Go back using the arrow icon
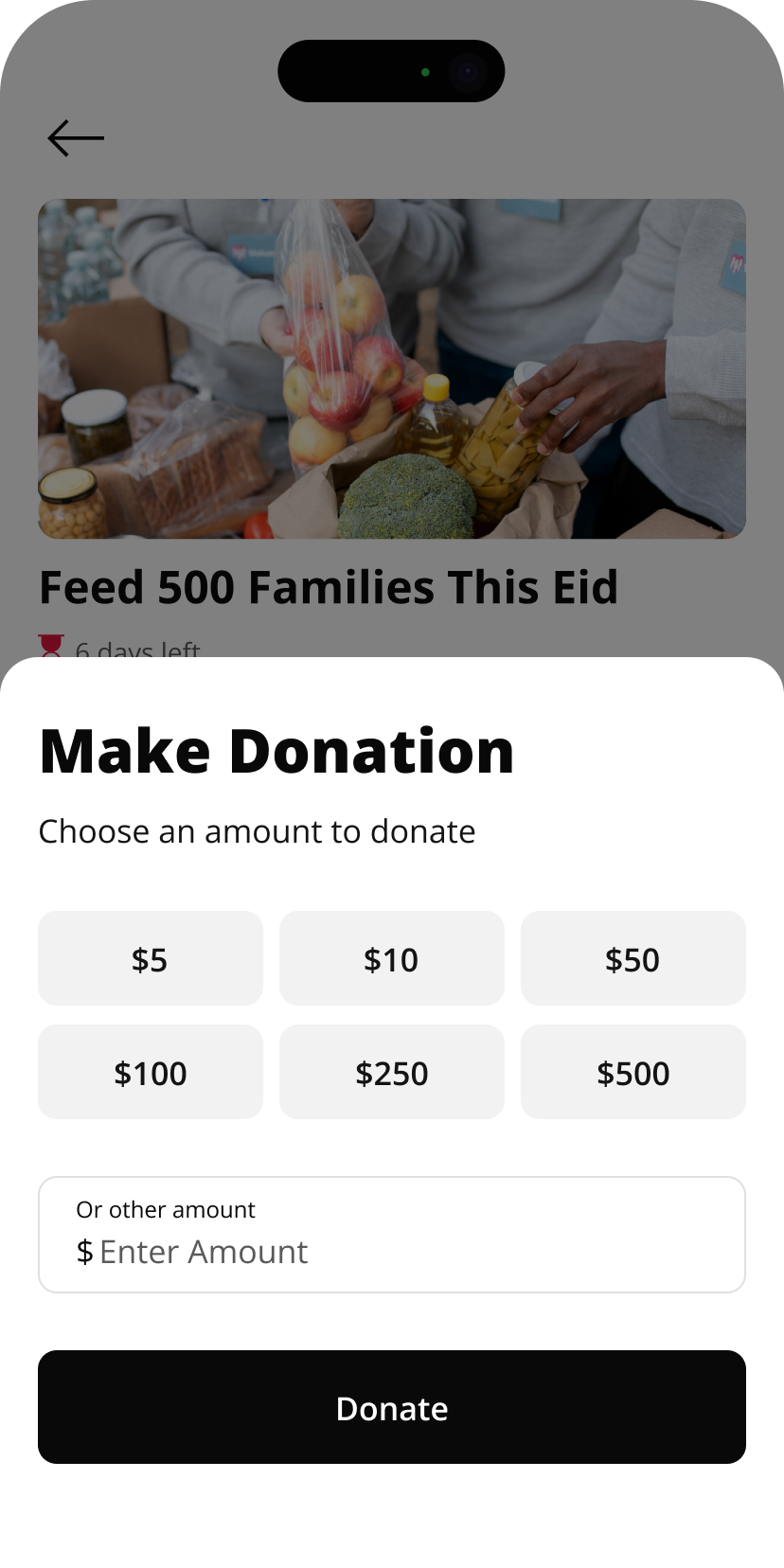This screenshot has height=1568, width=784. tap(76, 138)
